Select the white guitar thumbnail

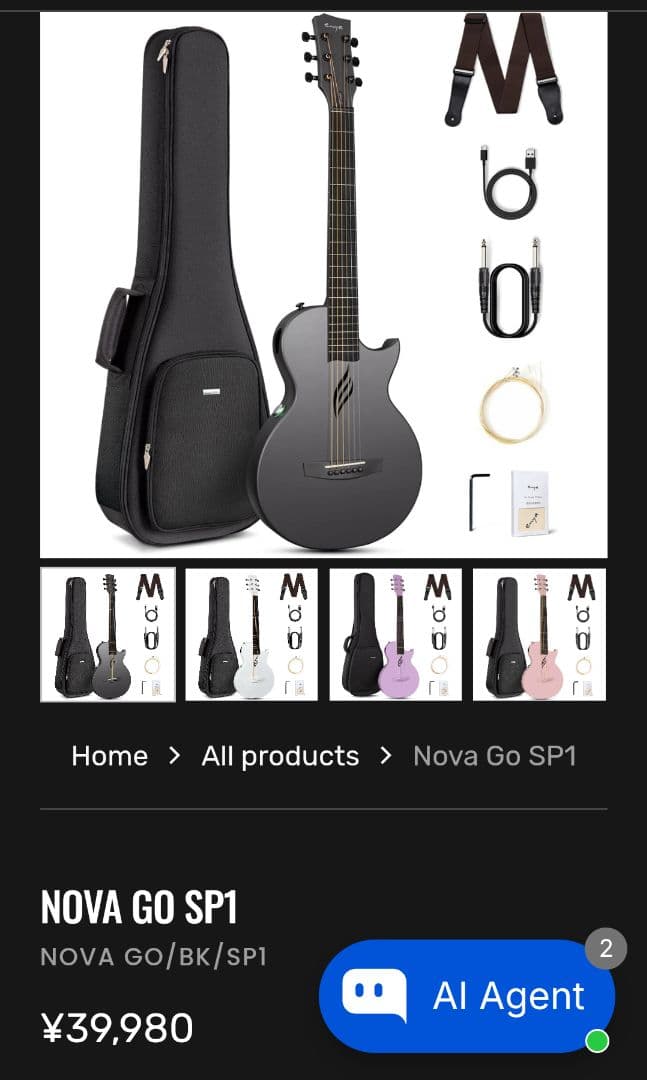coord(251,635)
